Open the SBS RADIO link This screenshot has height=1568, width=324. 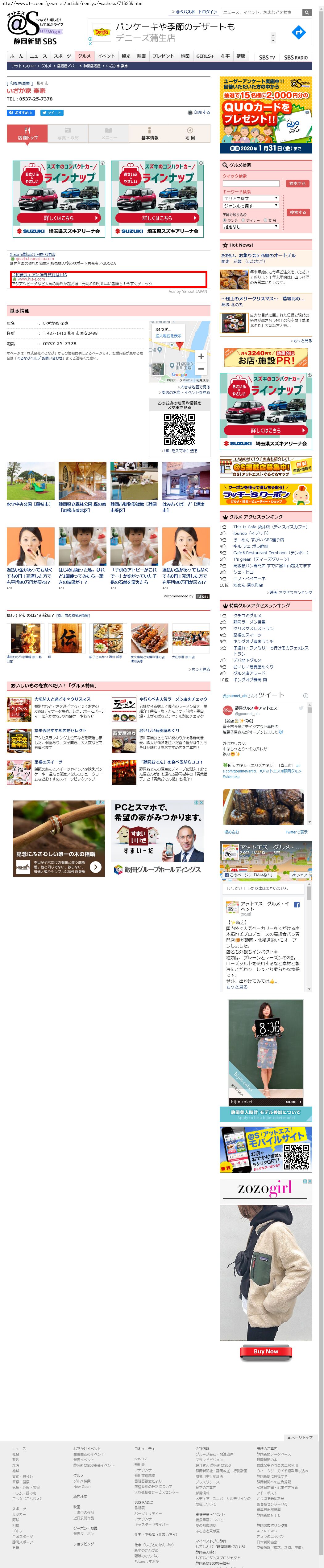pos(295,57)
